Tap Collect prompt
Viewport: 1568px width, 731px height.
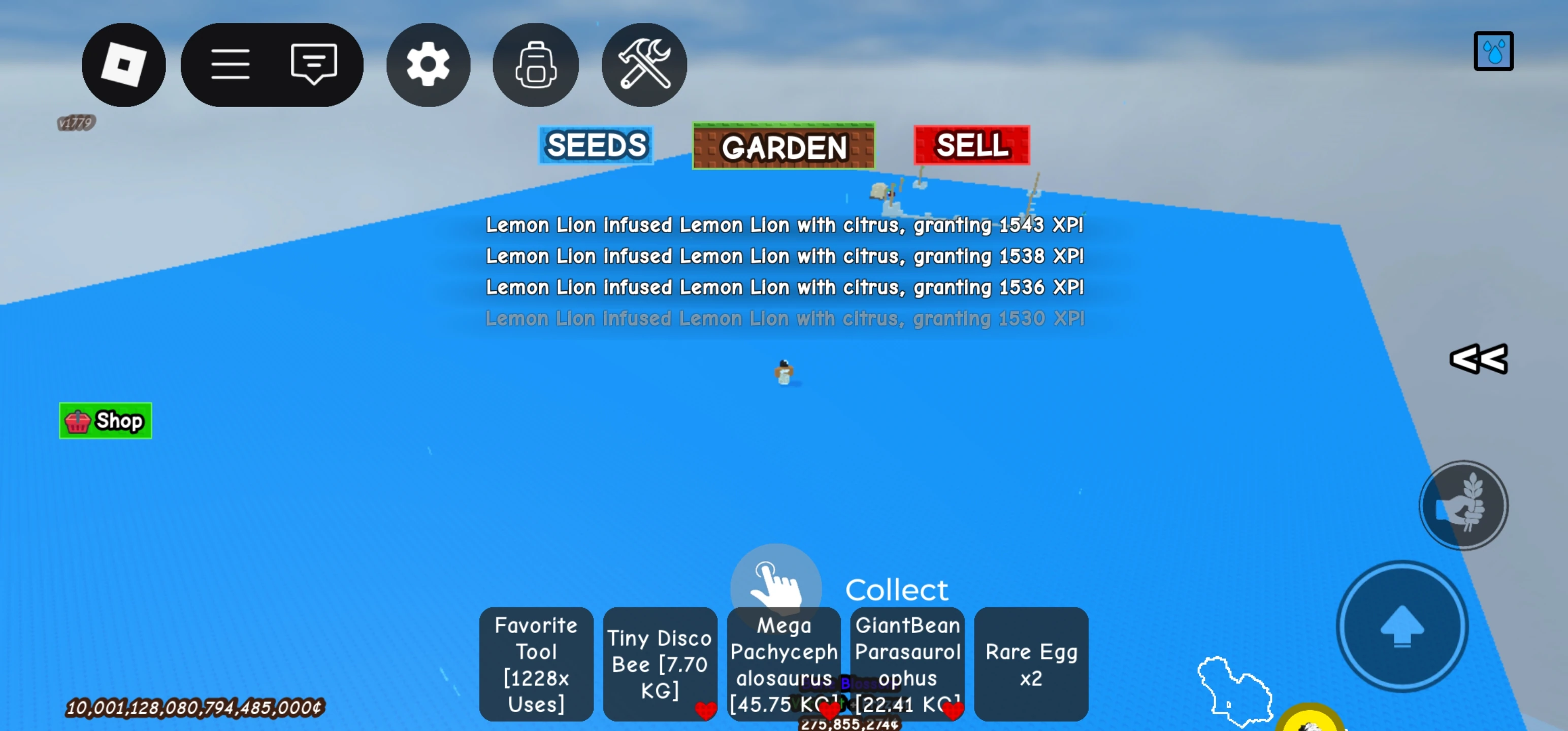pyautogui.click(x=776, y=588)
